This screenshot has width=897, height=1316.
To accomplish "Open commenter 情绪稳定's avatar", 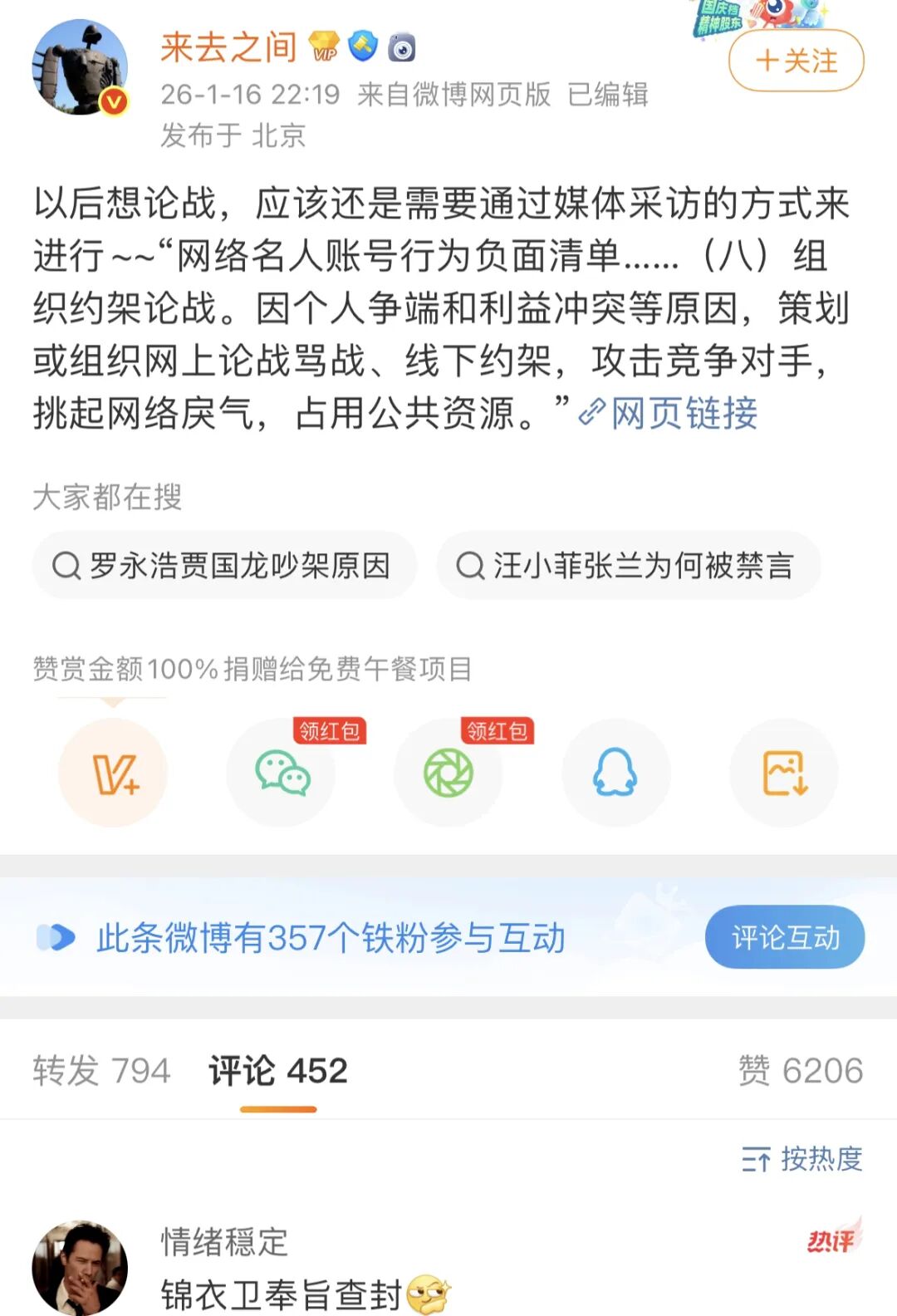I will (x=80, y=1267).
